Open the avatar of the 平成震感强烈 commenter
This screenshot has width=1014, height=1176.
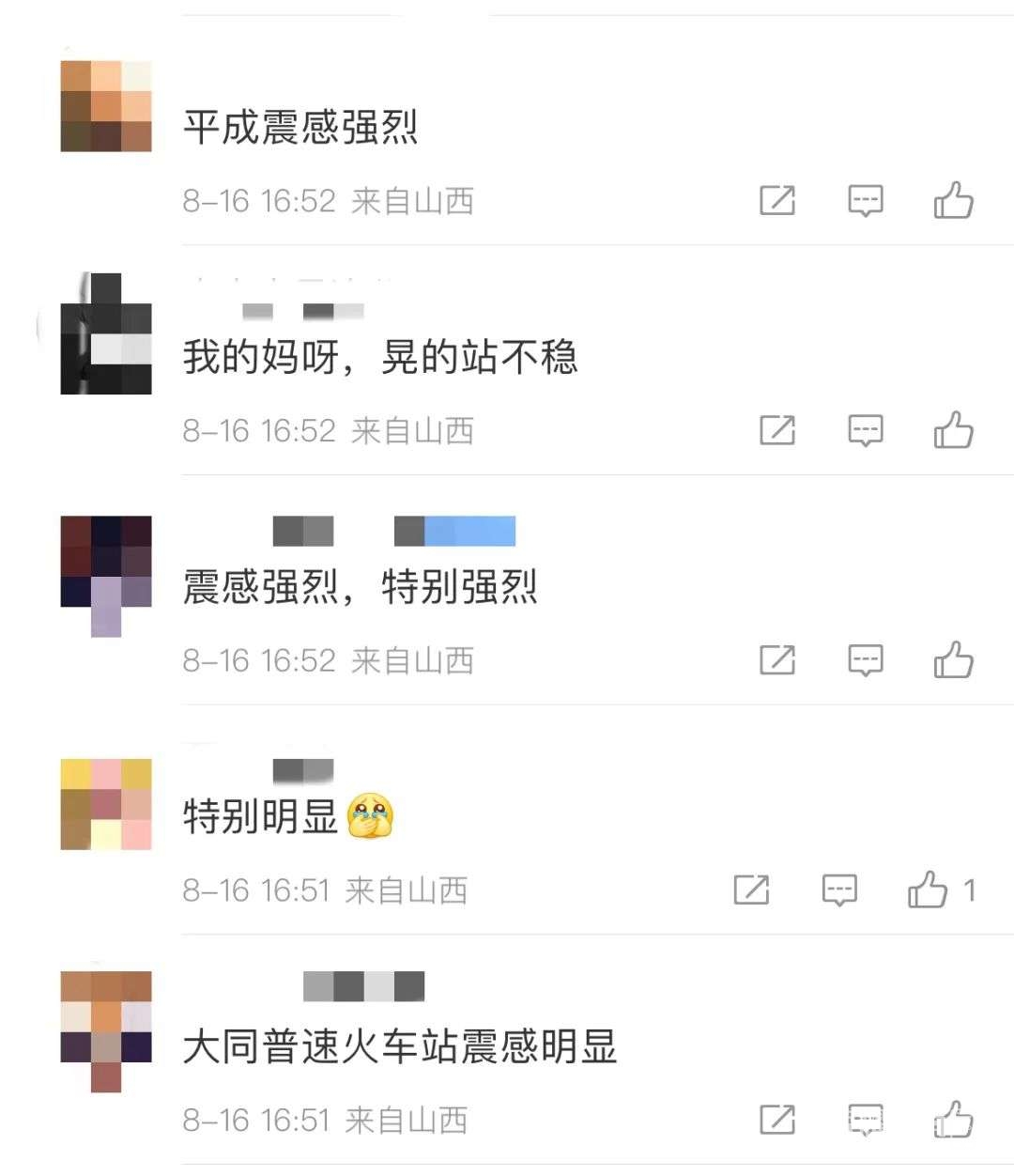point(106,106)
